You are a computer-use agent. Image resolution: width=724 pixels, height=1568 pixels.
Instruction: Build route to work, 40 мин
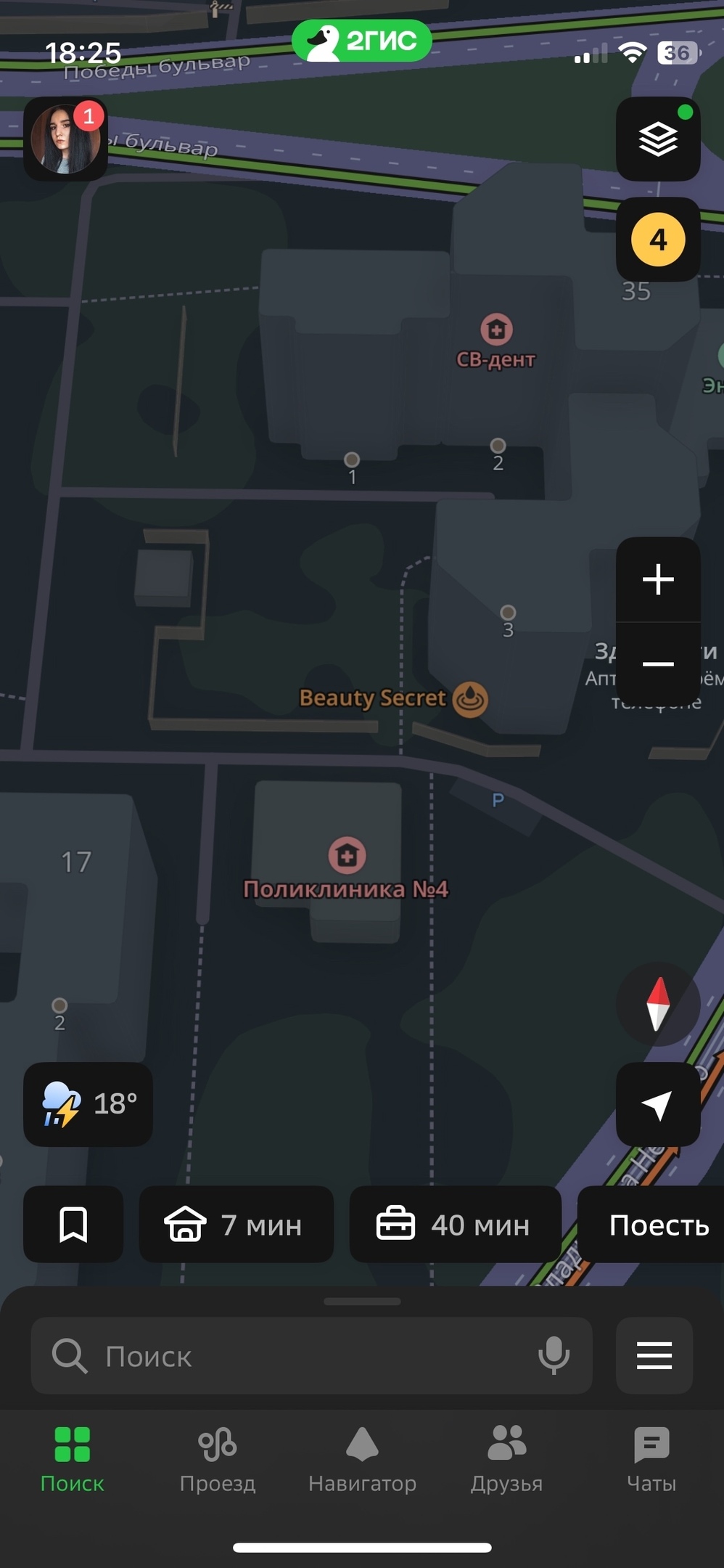(x=455, y=1225)
